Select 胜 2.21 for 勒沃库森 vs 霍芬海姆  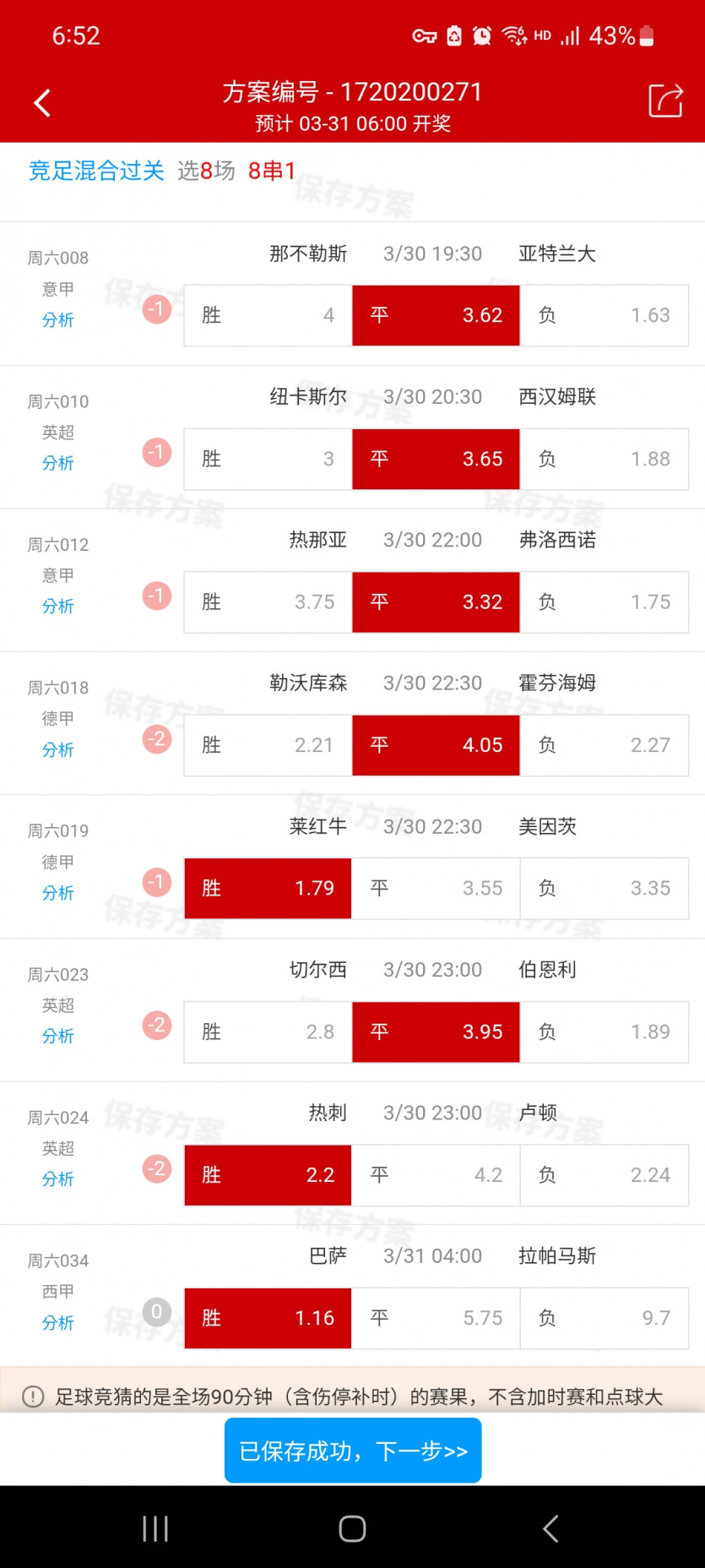pos(268,745)
